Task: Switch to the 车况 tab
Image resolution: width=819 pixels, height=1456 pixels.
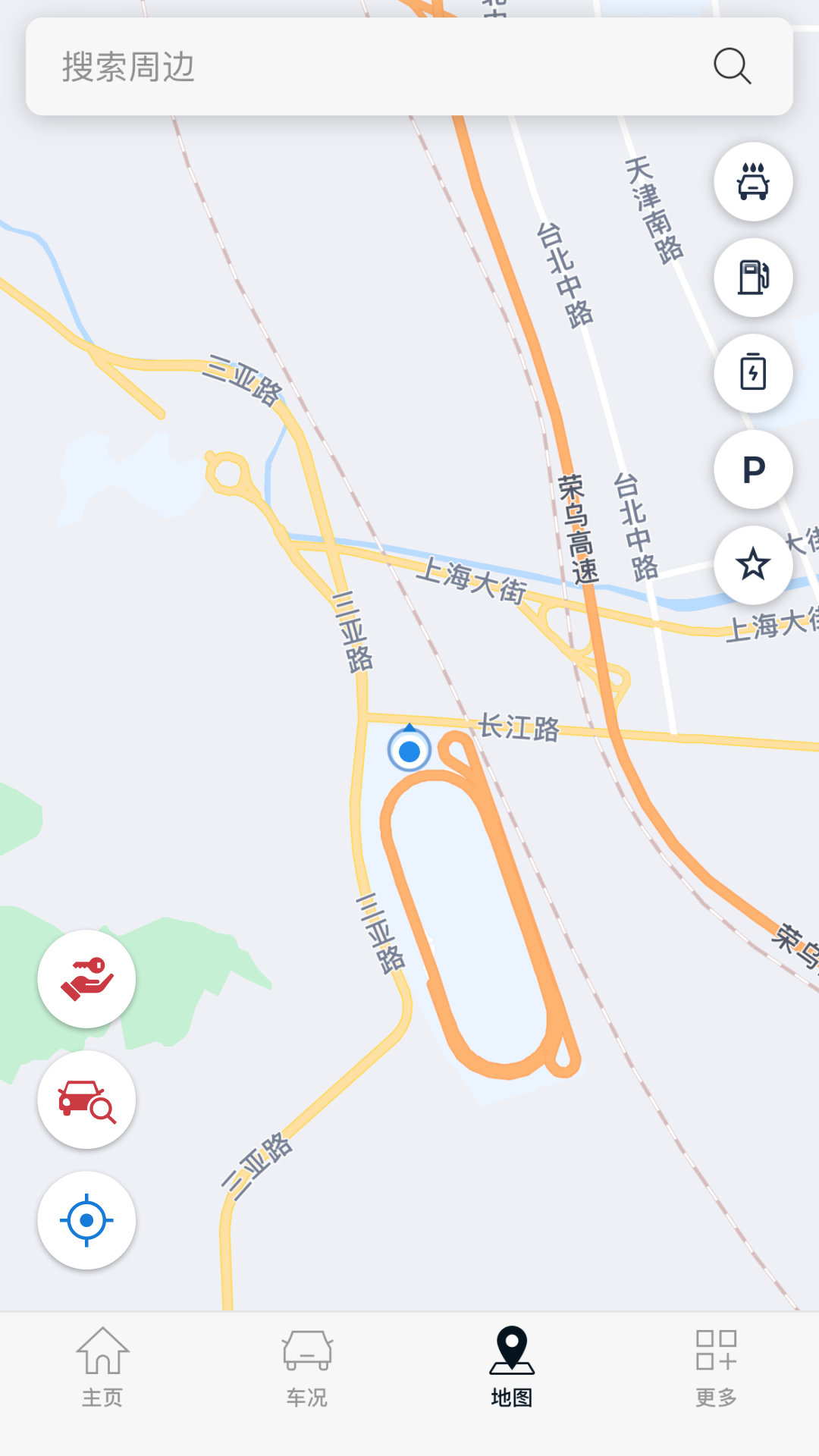Action: click(307, 1367)
